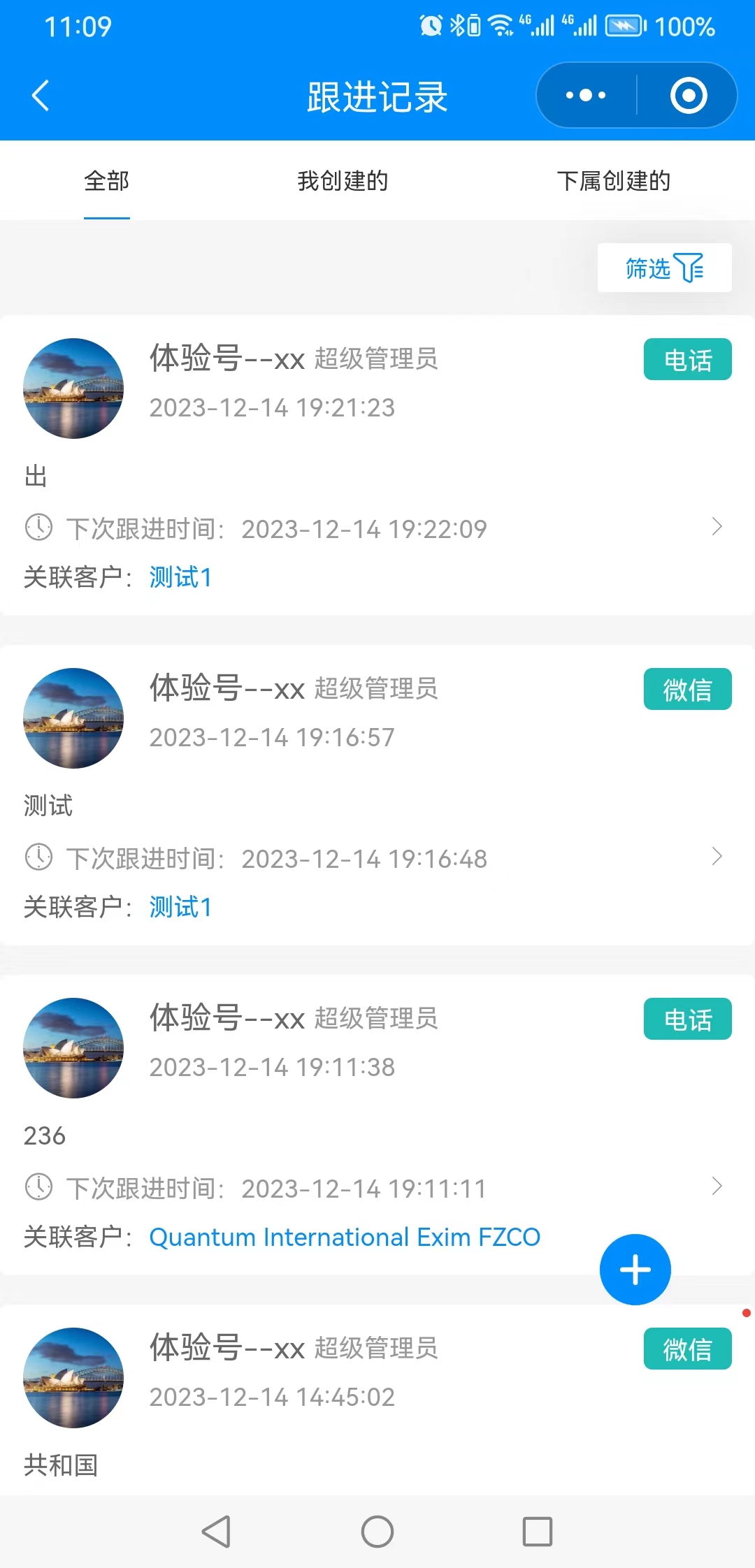Switch to the 下属创建的 tab
Image resolution: width=755 pixels, height=1568 pixels.
[613, 181]
